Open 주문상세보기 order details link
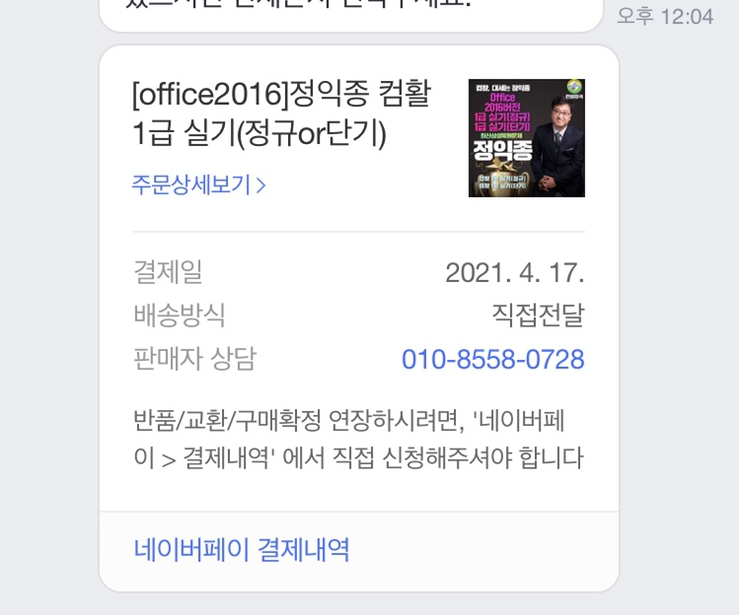 pyautogui.click(x=199, y=185)
